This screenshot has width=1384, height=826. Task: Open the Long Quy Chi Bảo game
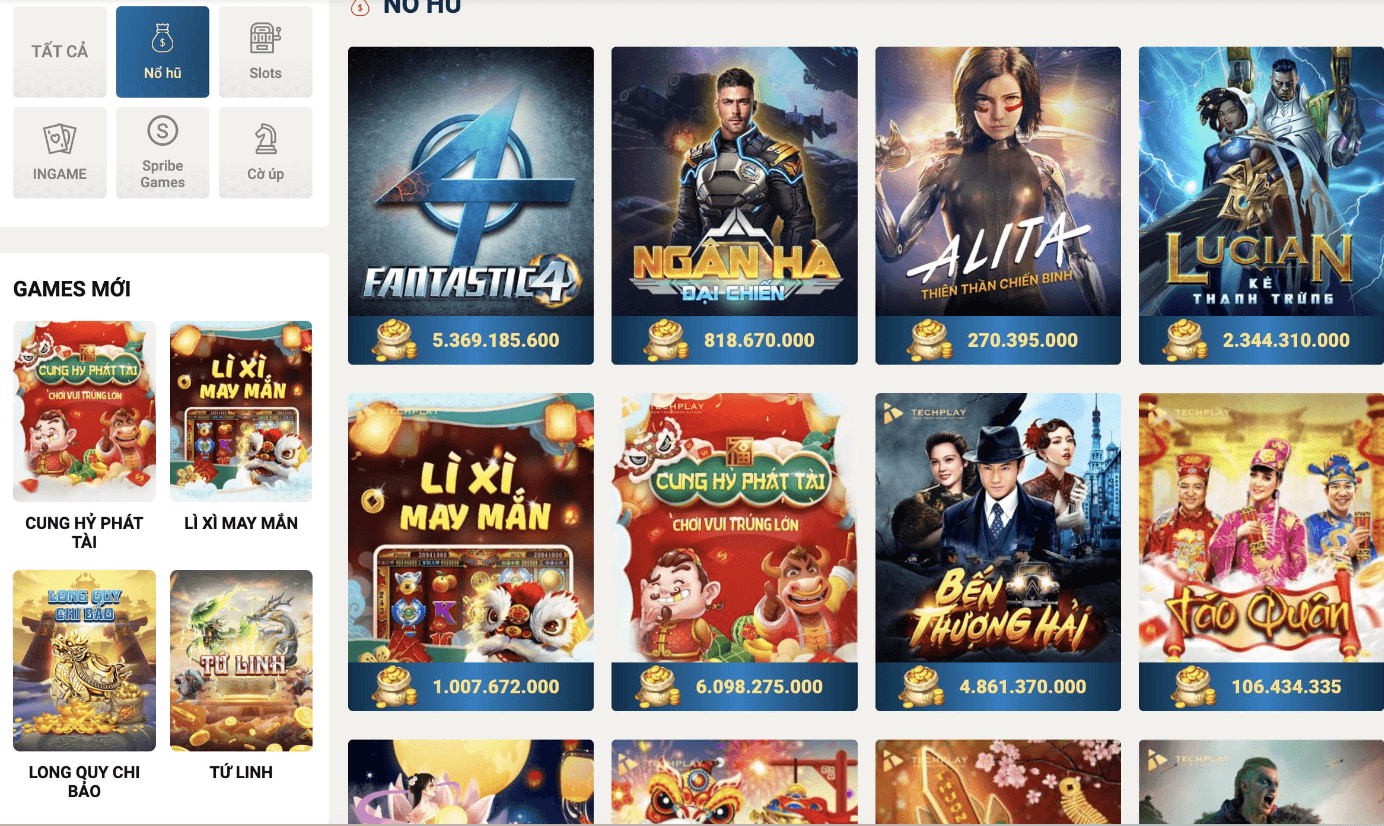click(x=84, y=660)
